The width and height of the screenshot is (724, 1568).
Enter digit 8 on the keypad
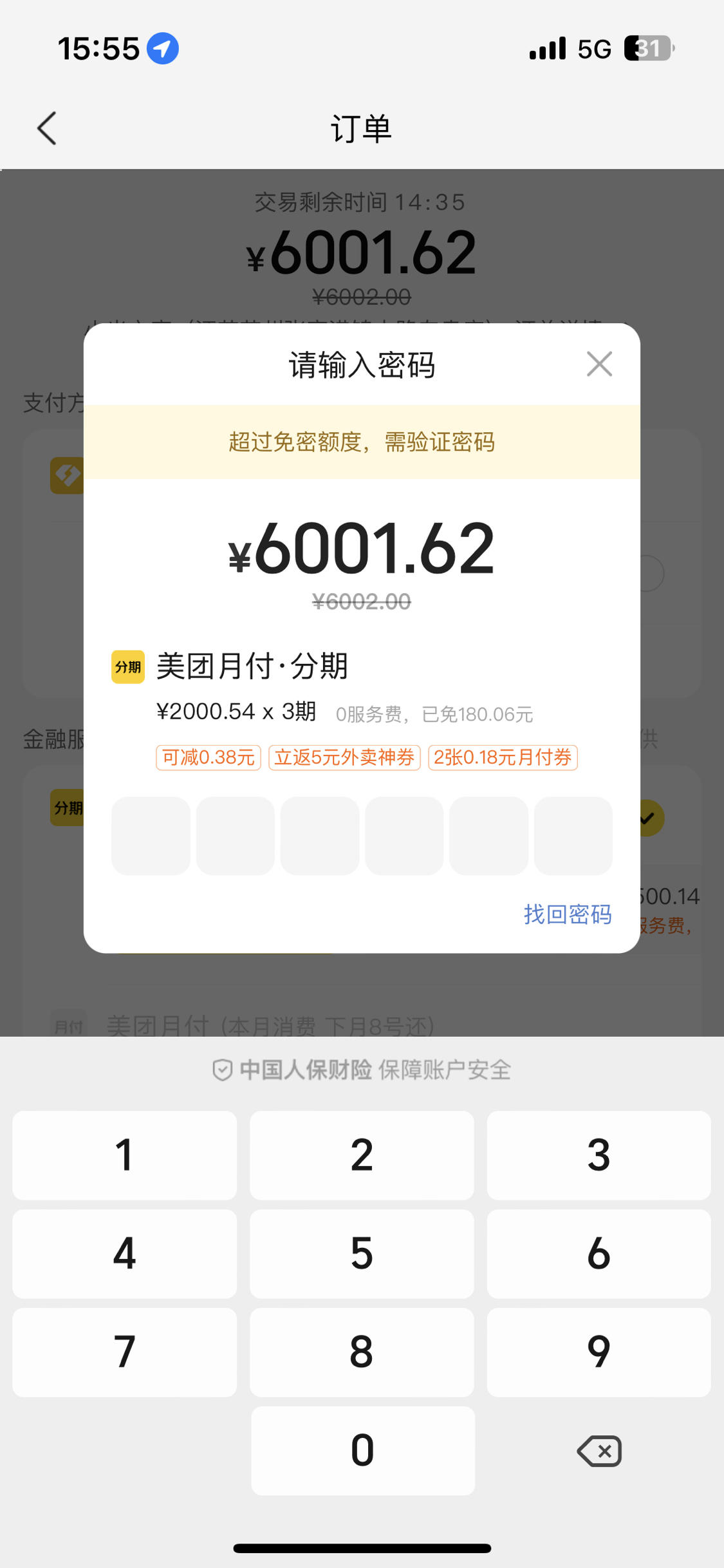click(x=362, y=1352)
